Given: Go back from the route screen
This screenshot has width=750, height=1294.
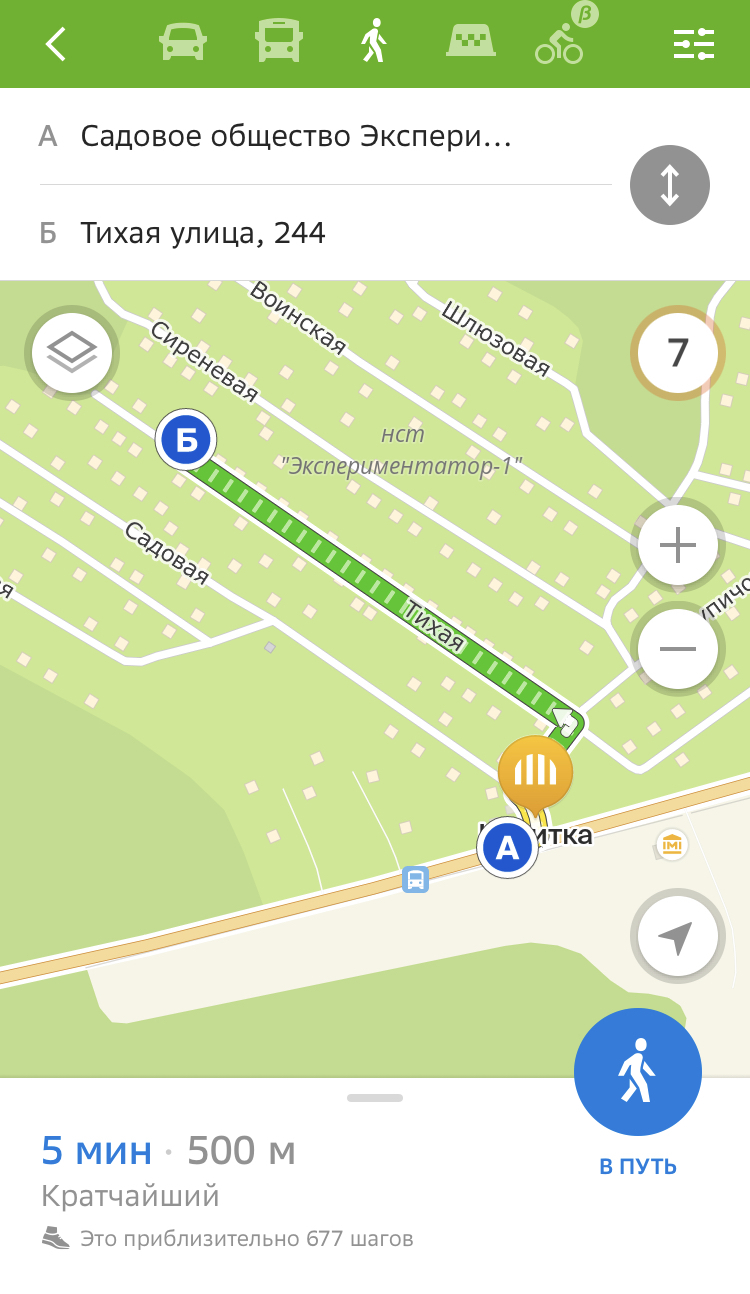Looking at the screenshot, I should point(56,44).
